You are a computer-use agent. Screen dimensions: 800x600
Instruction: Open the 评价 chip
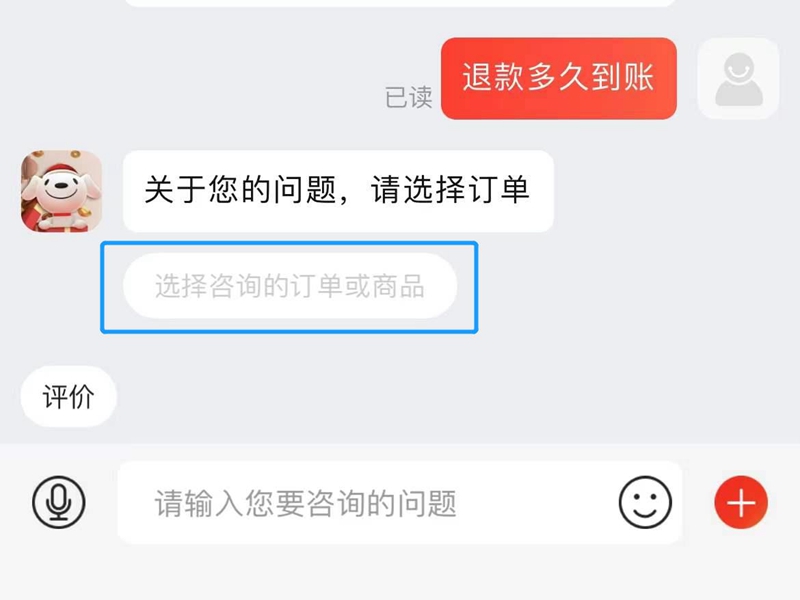(x=69, y=397)
